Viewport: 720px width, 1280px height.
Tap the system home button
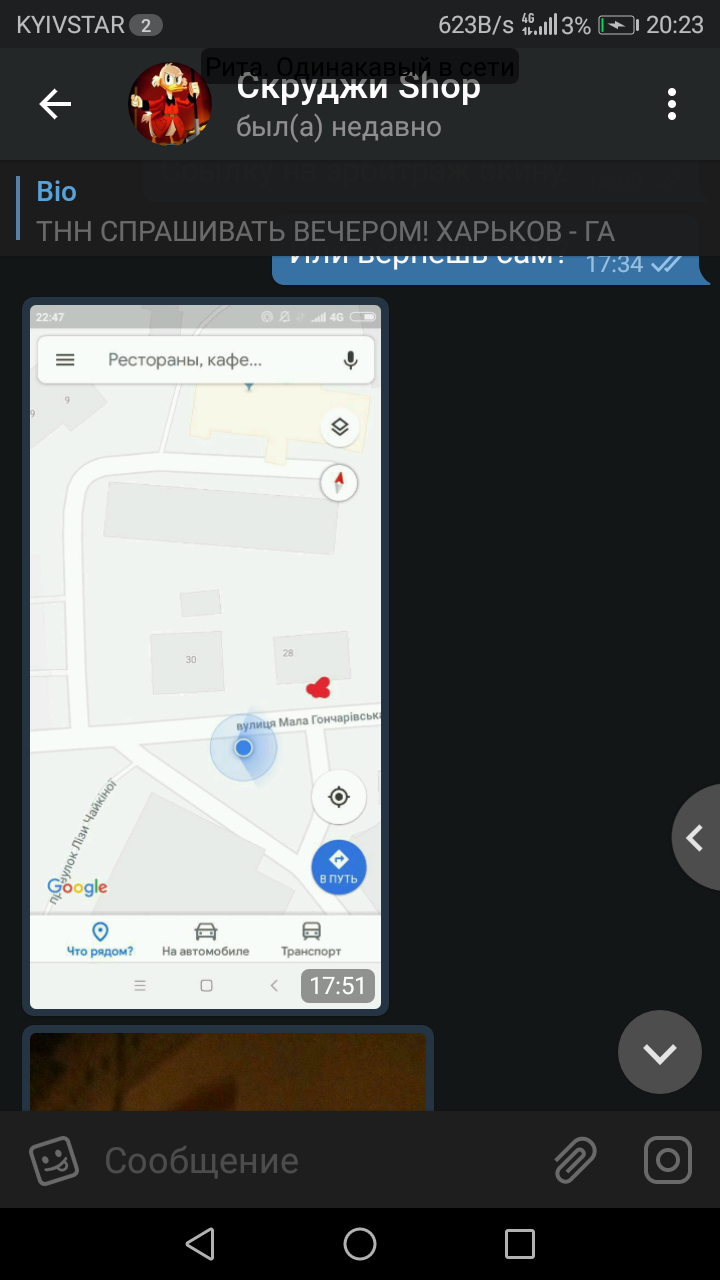(360, 1244)
